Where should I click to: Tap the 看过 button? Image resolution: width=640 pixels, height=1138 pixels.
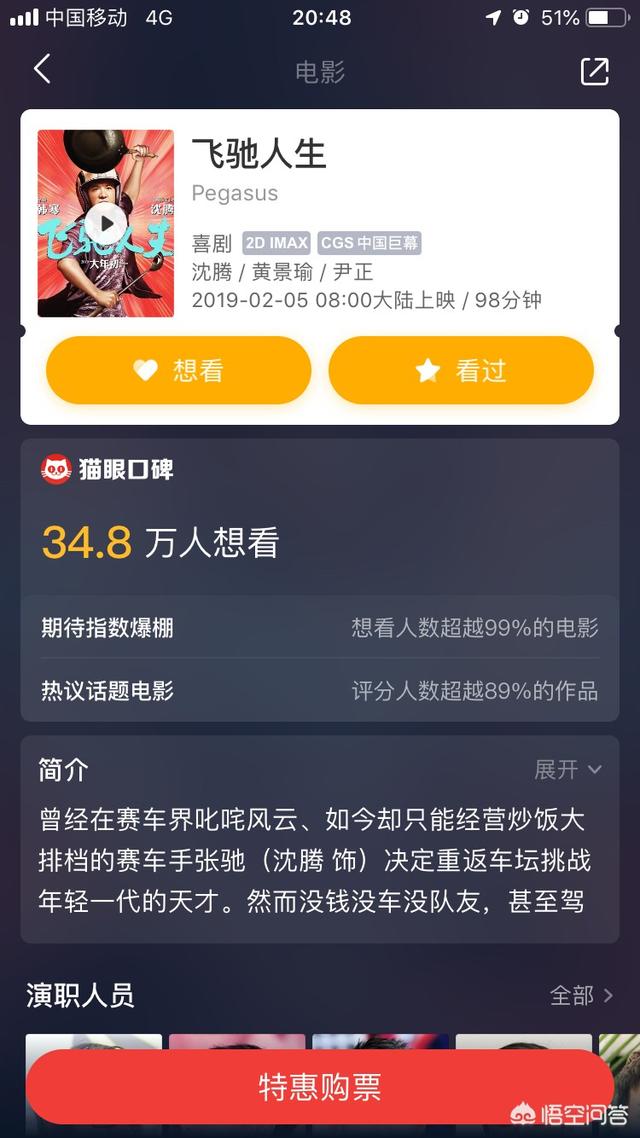(x=461, y=371)
